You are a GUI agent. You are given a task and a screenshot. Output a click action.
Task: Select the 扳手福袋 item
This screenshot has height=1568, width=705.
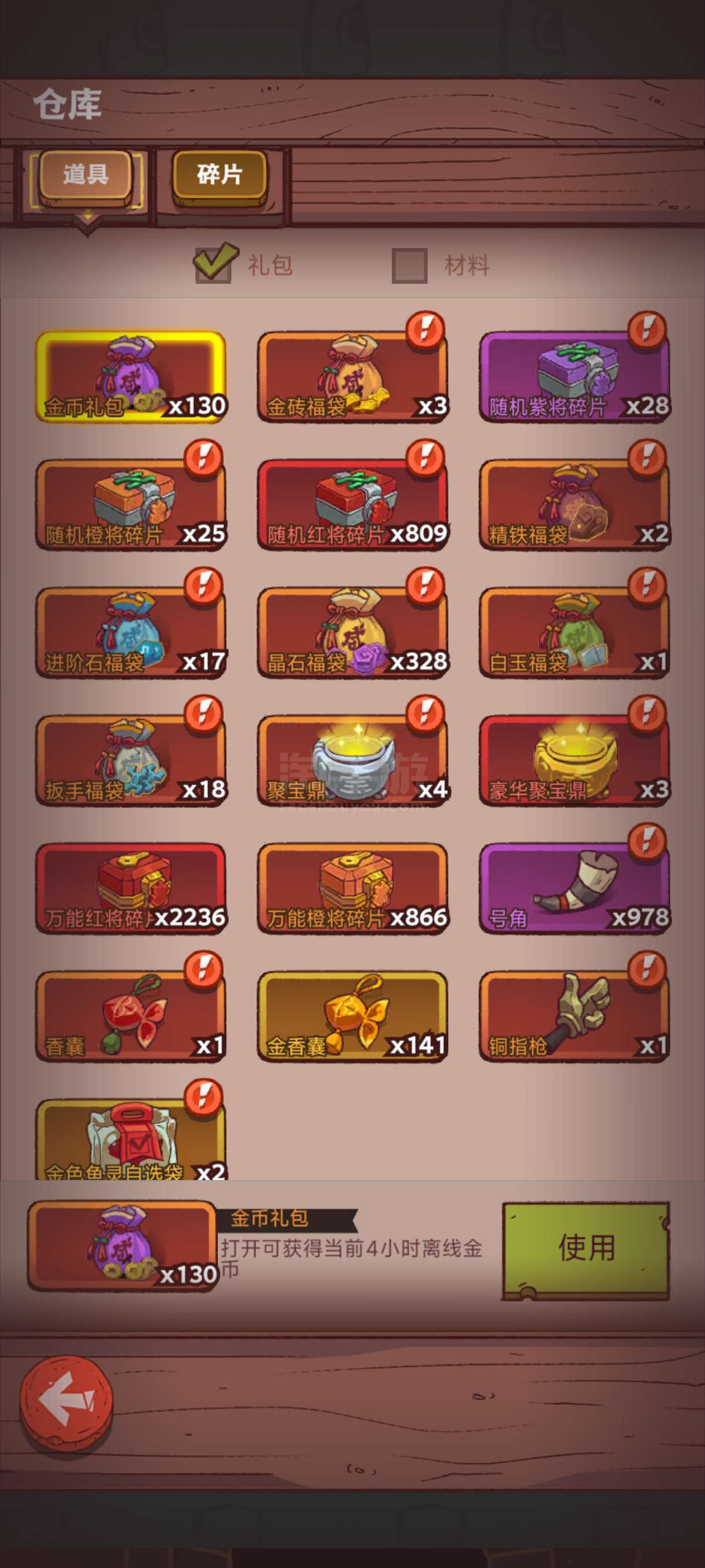(131, 761)
